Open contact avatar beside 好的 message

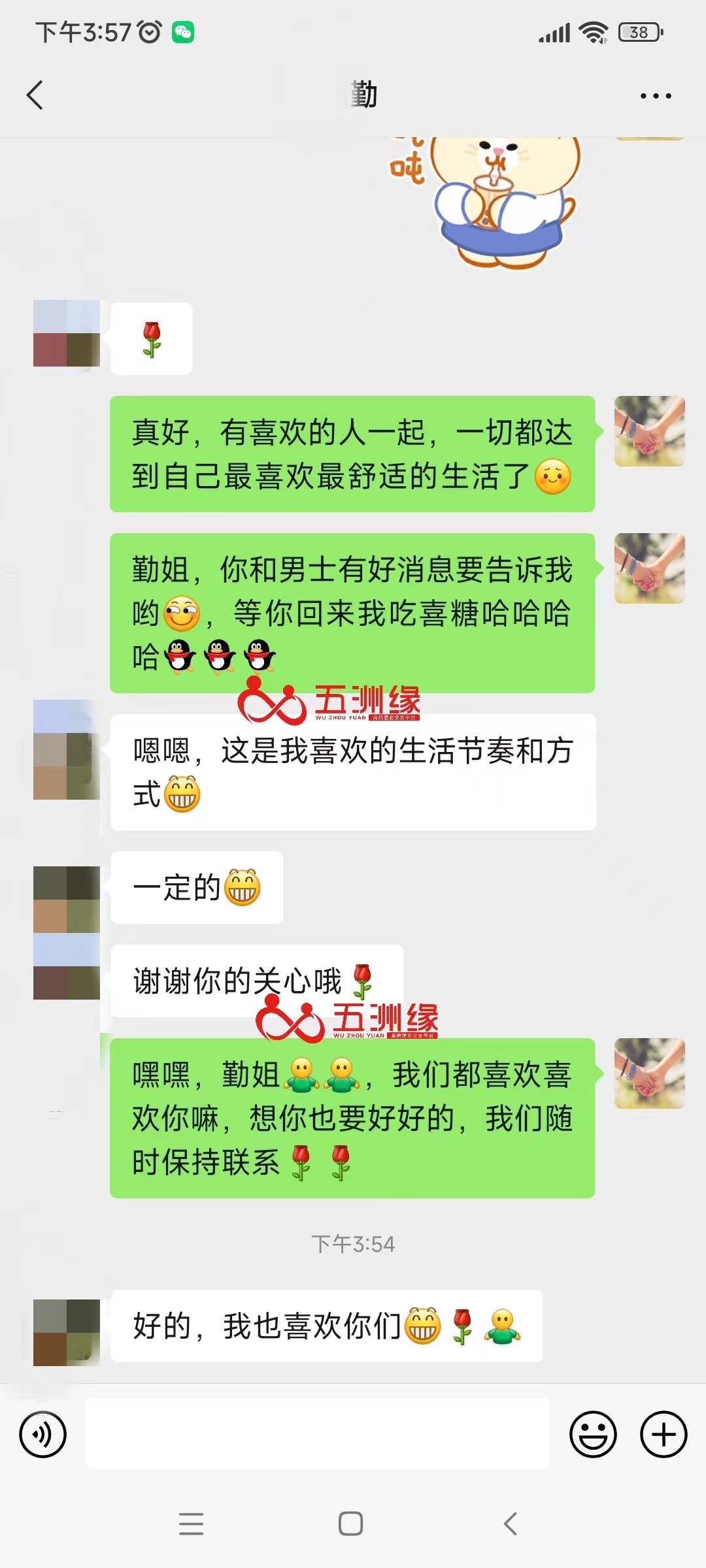pyautogui.click(x=67, y=1333)
